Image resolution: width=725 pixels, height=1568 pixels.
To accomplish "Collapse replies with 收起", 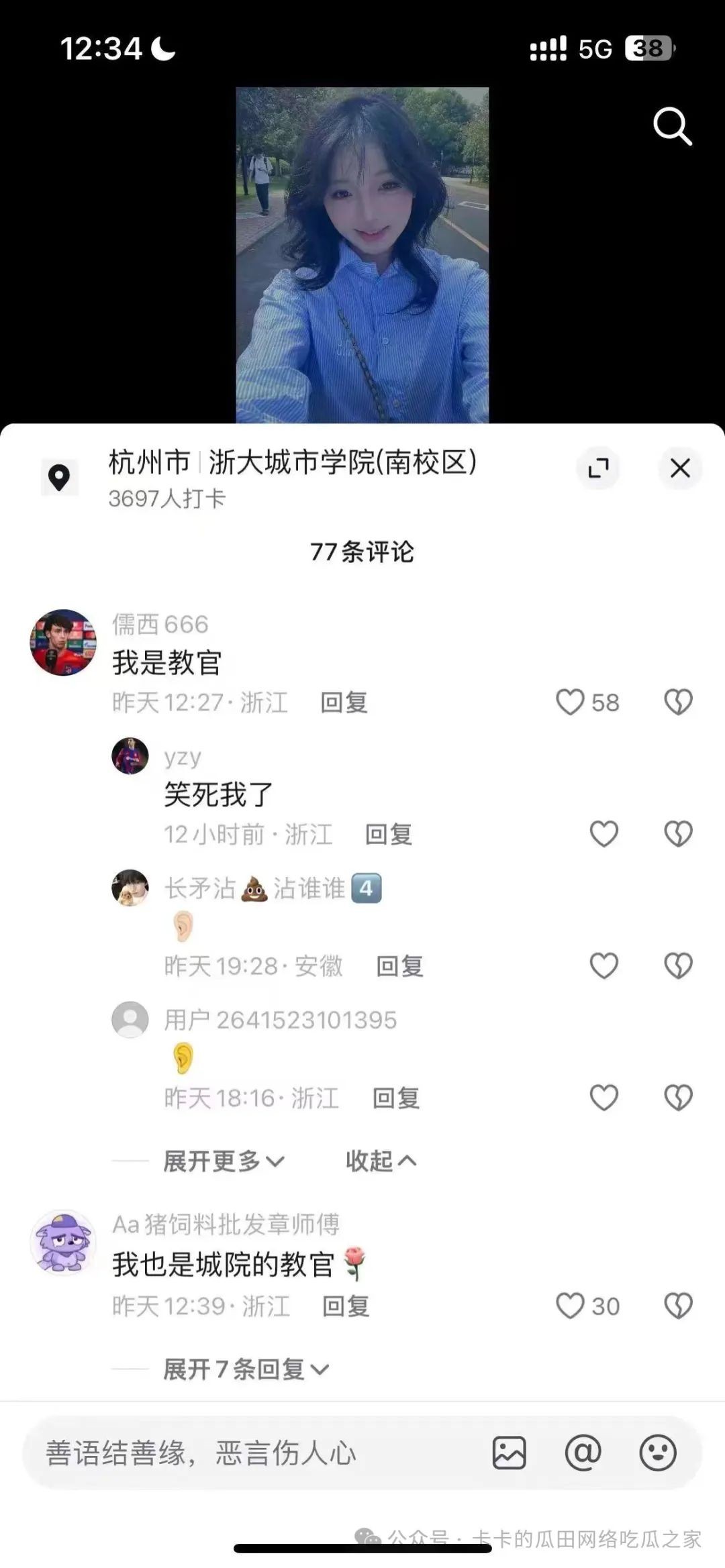I will click(381, 1161).
